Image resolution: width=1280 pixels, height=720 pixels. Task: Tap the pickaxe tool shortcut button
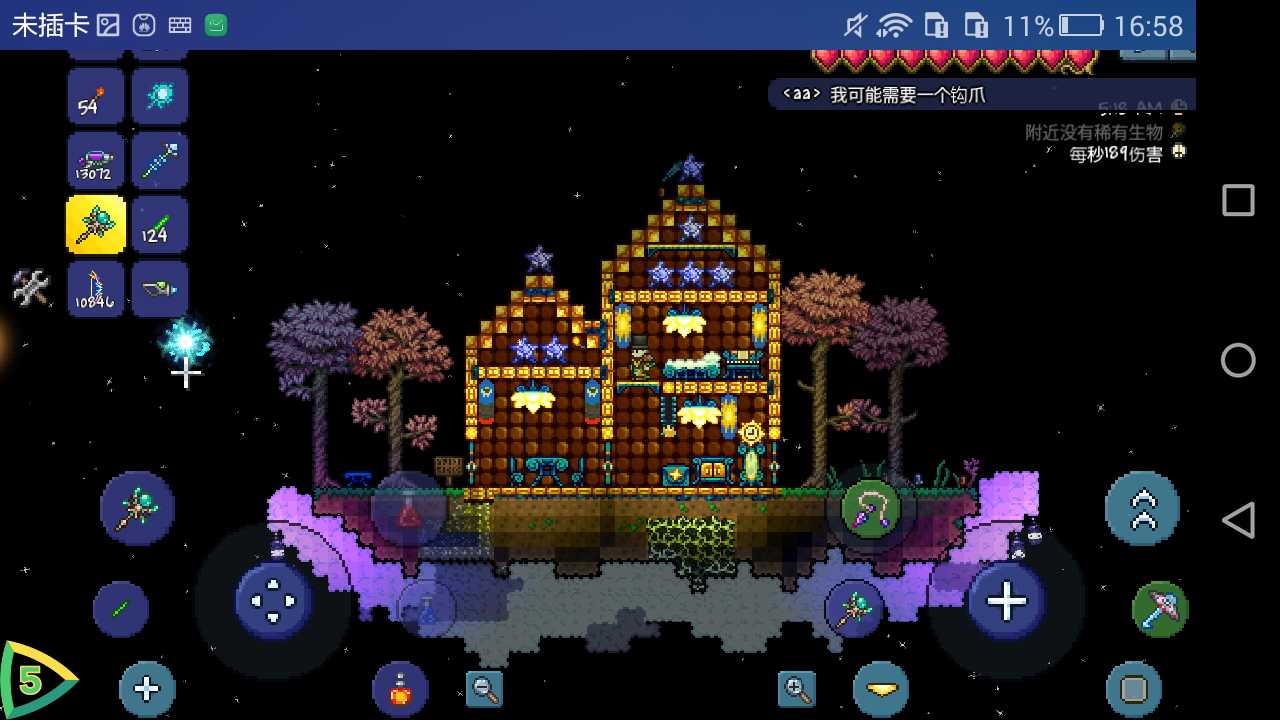click(1160, 608)
